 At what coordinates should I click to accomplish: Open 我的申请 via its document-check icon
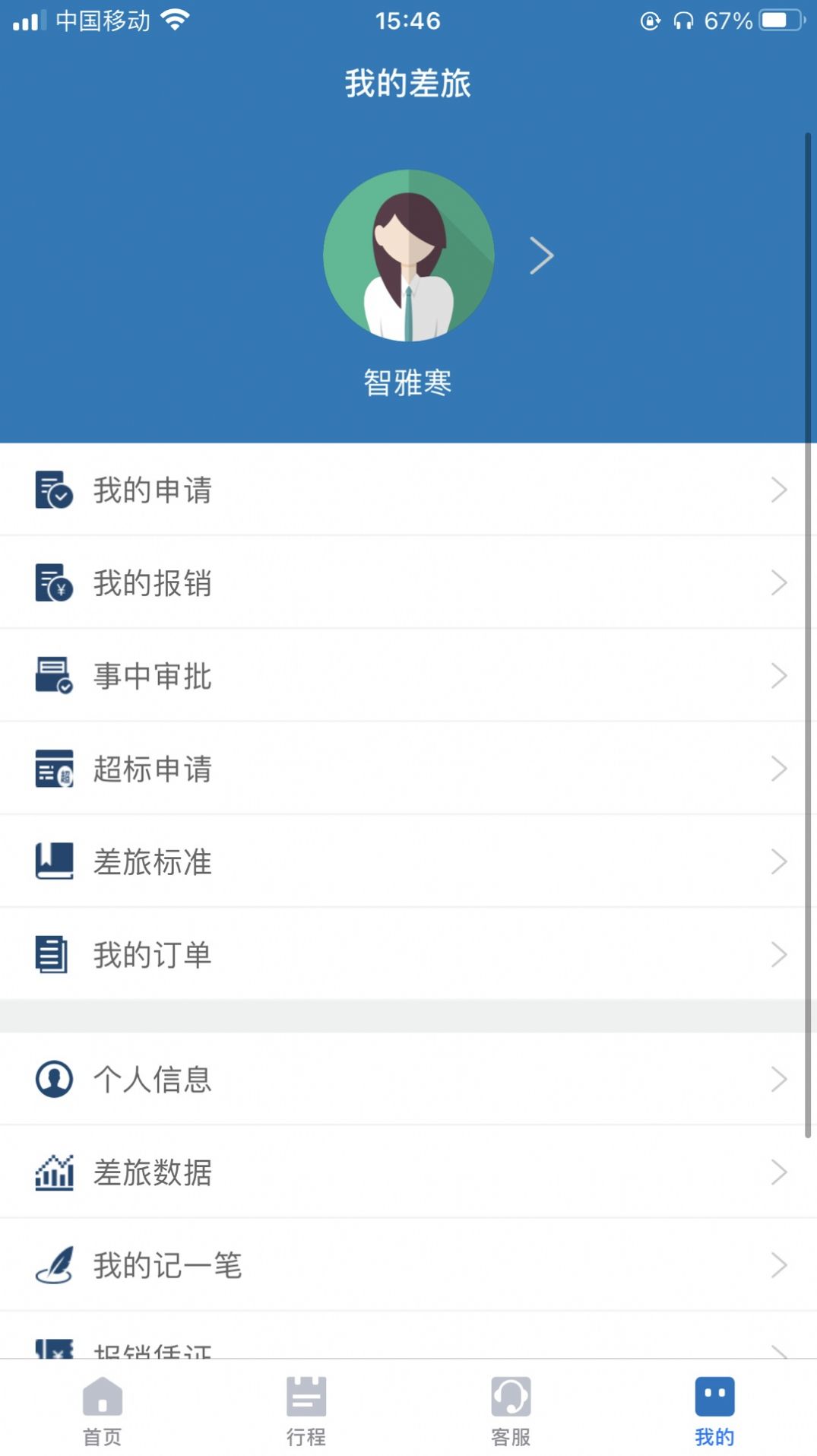tap(52, 490)
